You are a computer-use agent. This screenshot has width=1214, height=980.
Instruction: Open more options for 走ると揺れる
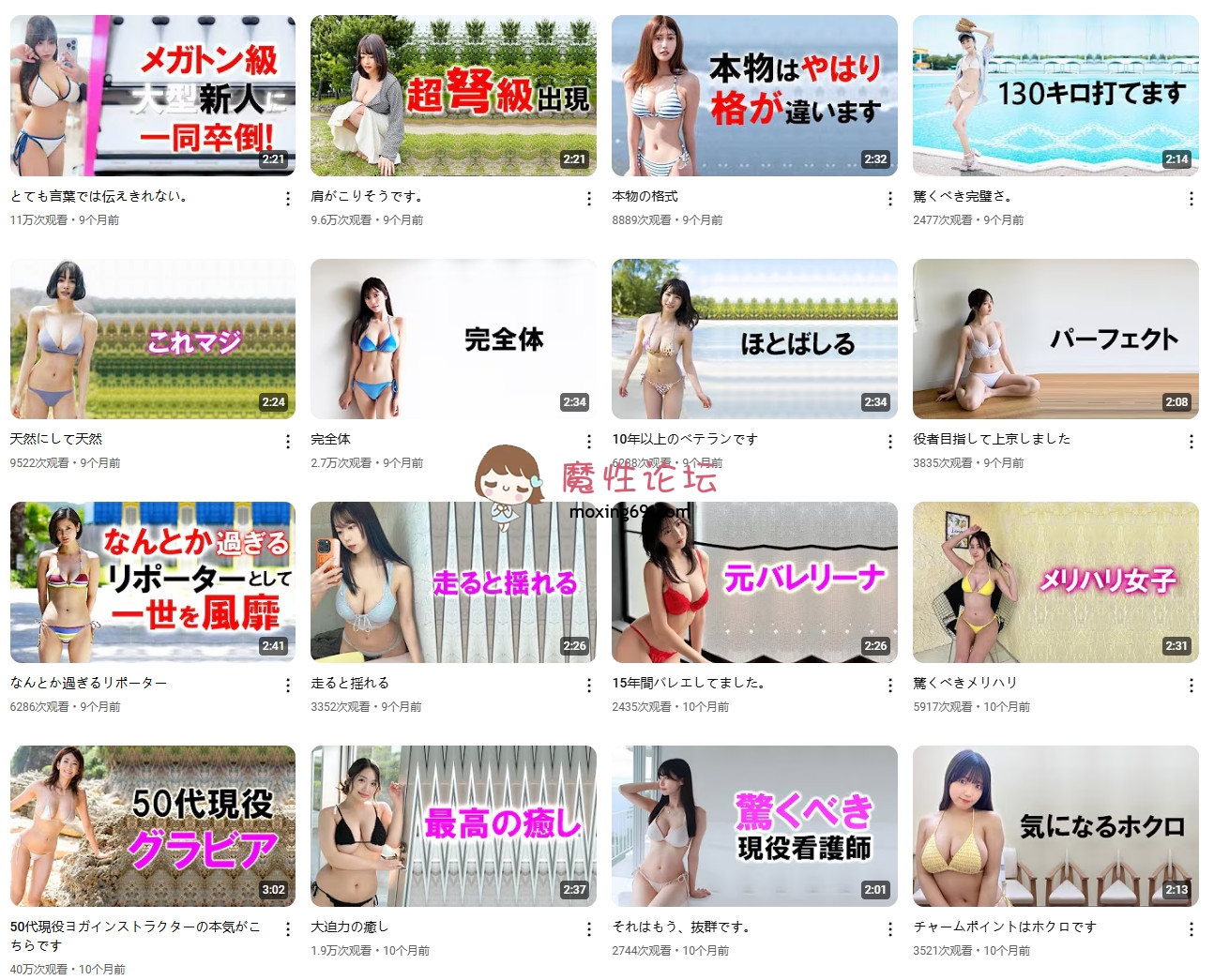coord(589,686)
